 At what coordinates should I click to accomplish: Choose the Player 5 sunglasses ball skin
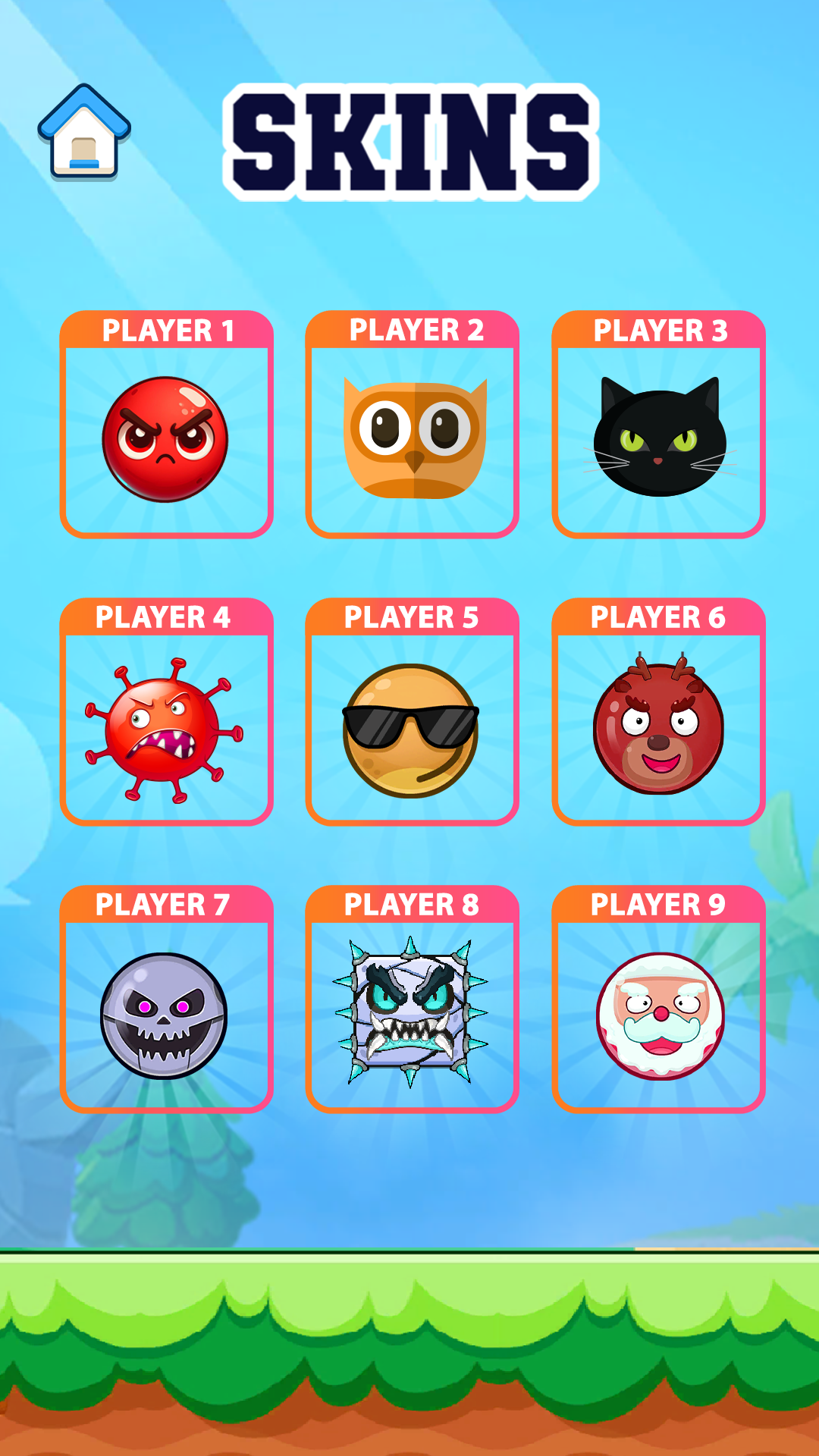click(x=413, y=726)
